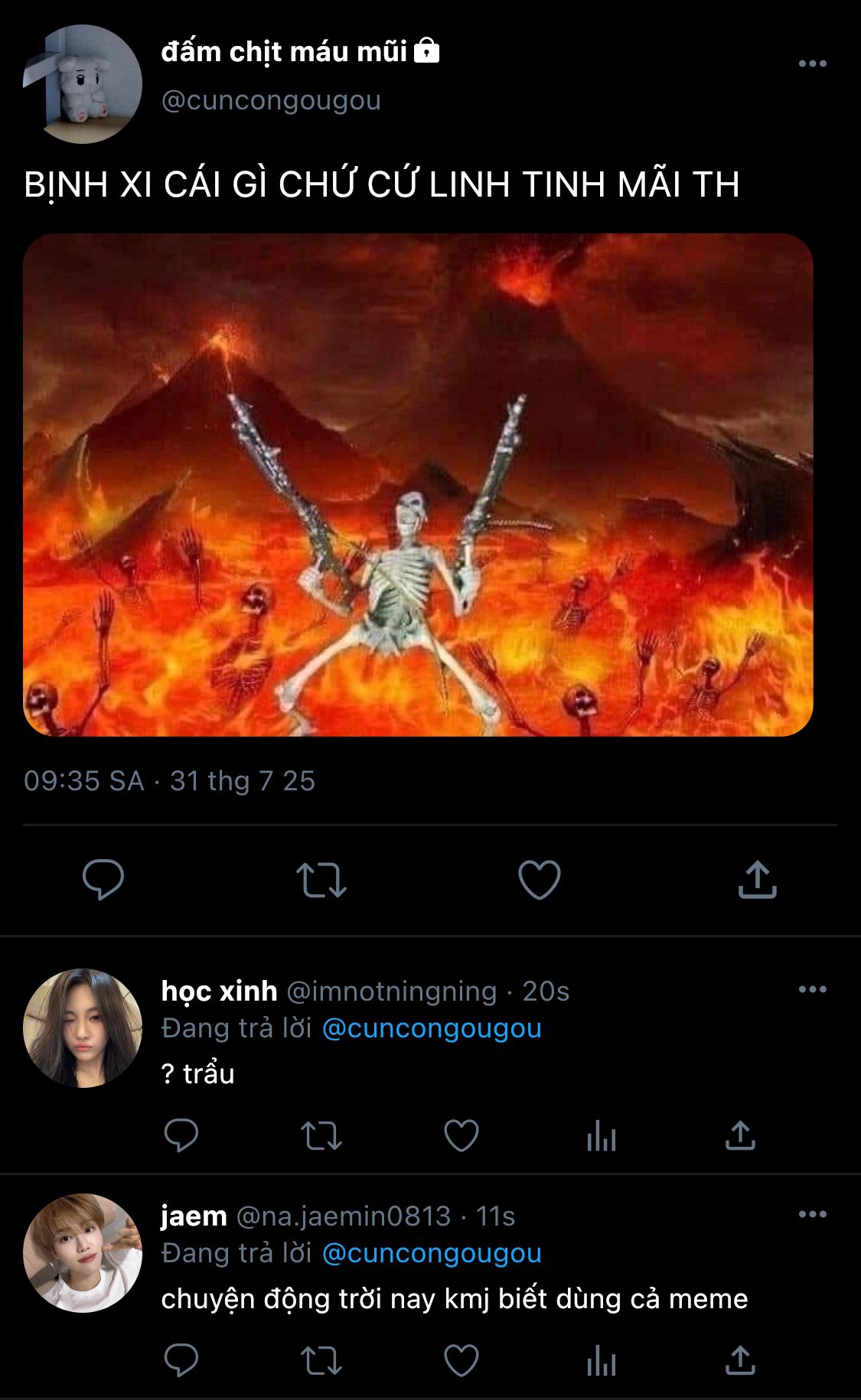
Task: View analytics for học xinh's reply
Action: pos(601,1135)
